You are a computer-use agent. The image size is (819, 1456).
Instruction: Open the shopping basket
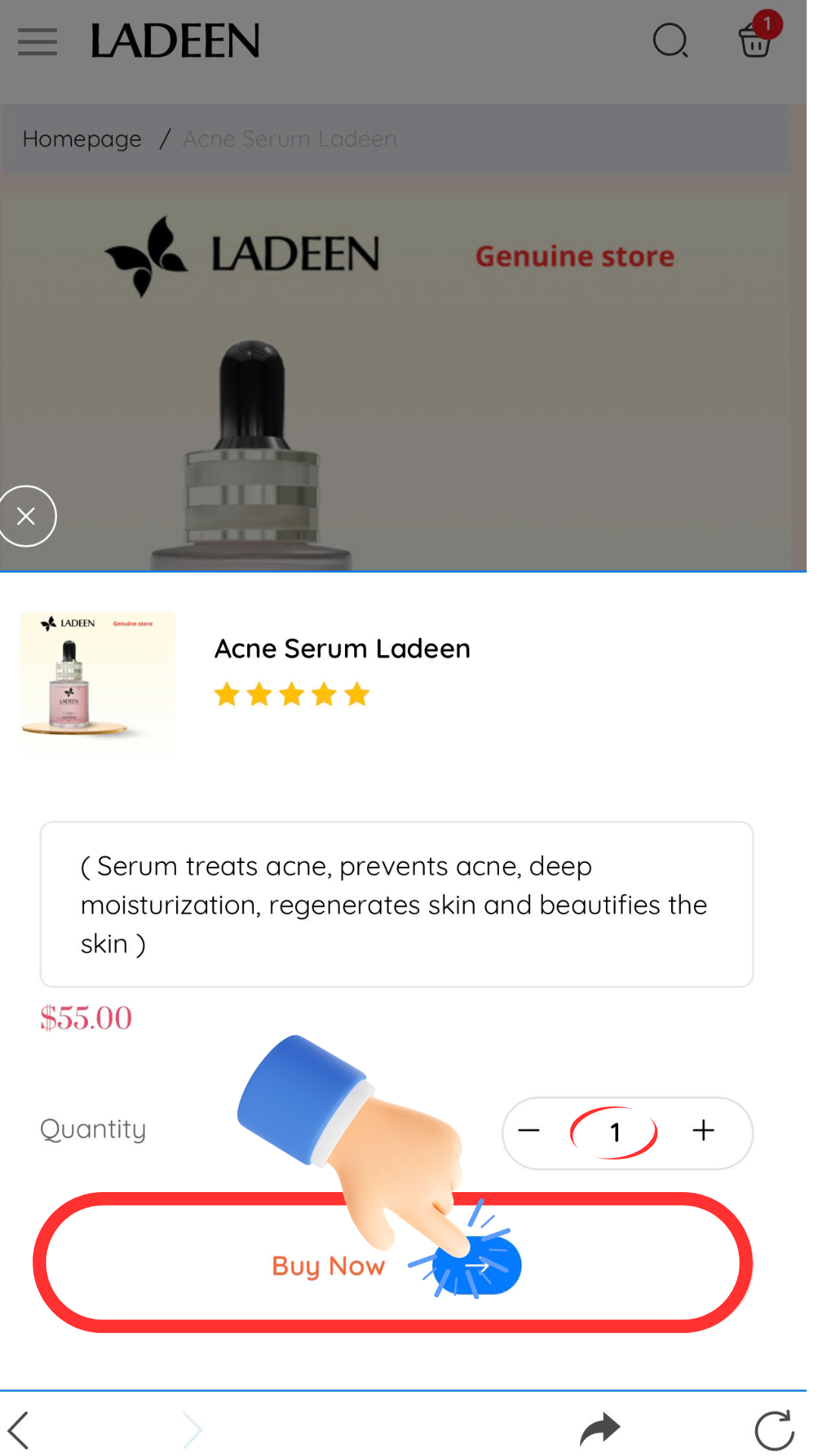(x=756, y=39)
